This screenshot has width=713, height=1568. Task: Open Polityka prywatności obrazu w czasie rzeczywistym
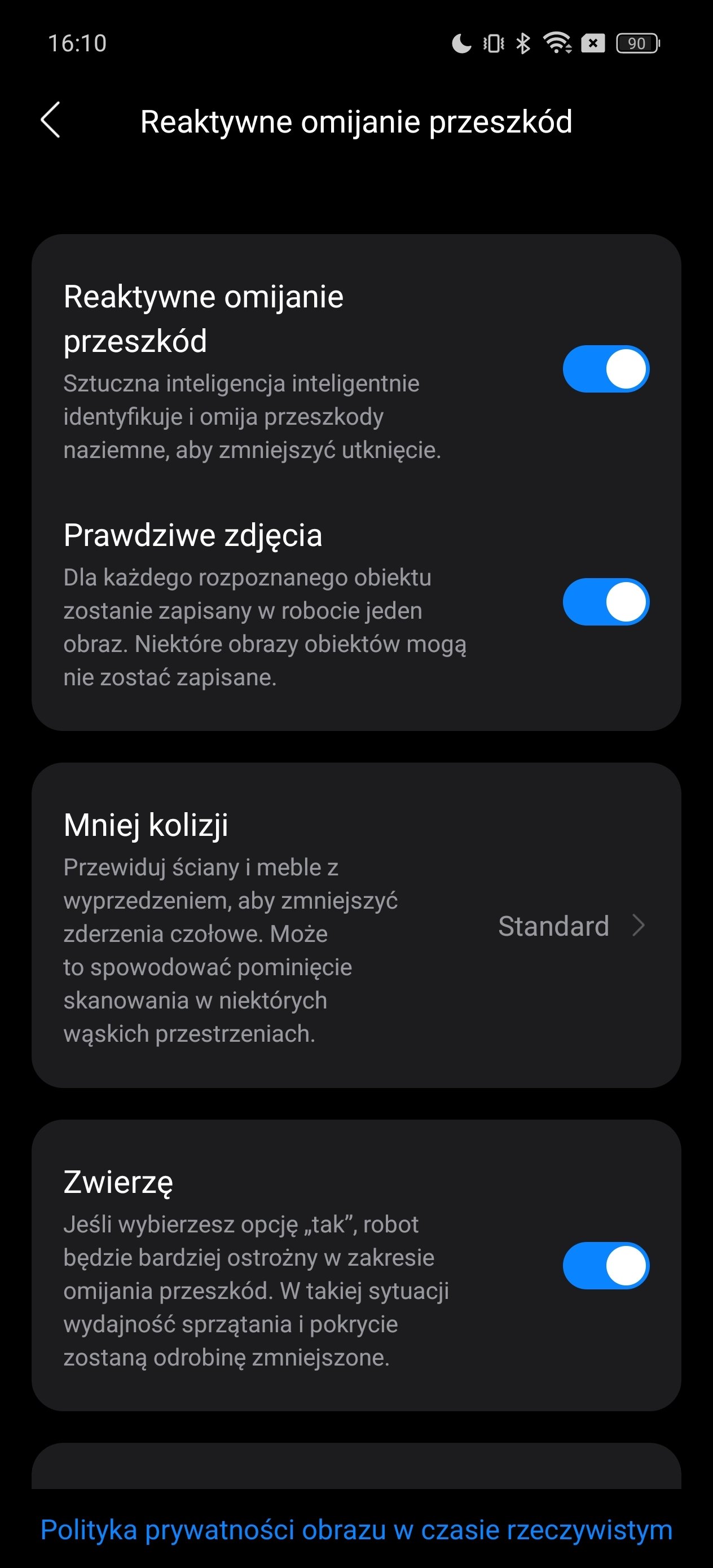tap(356, 1530)
